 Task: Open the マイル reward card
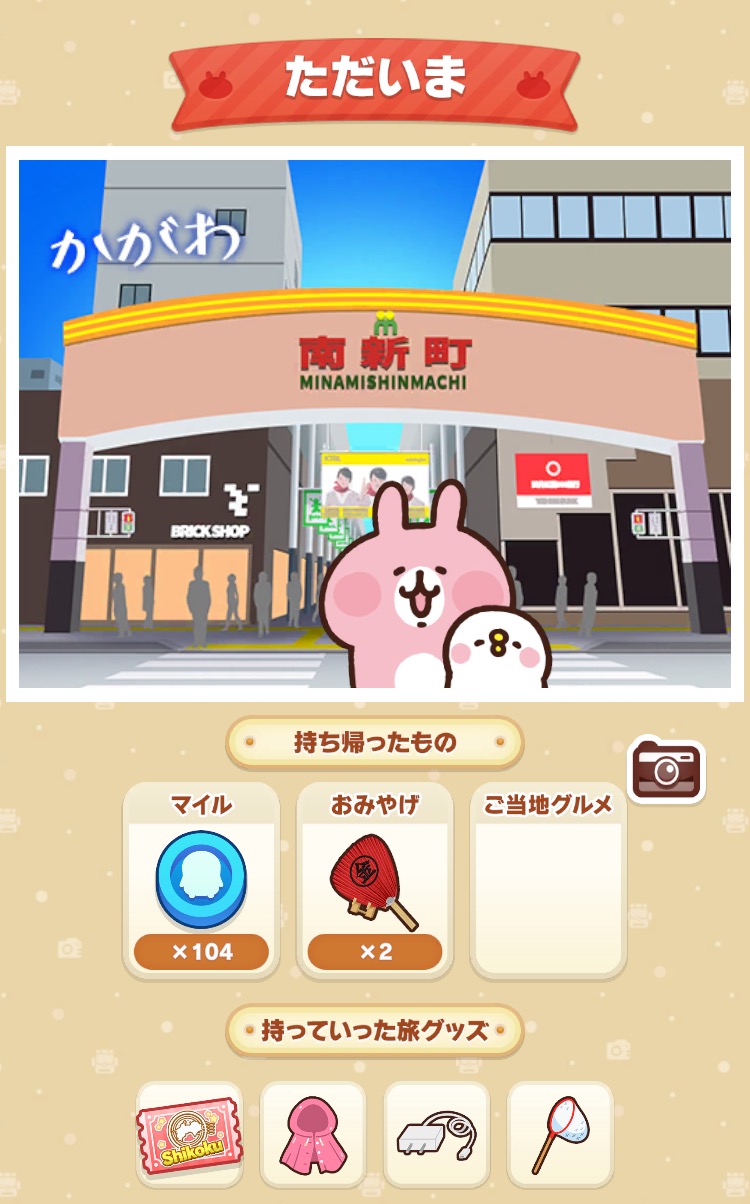201,880
